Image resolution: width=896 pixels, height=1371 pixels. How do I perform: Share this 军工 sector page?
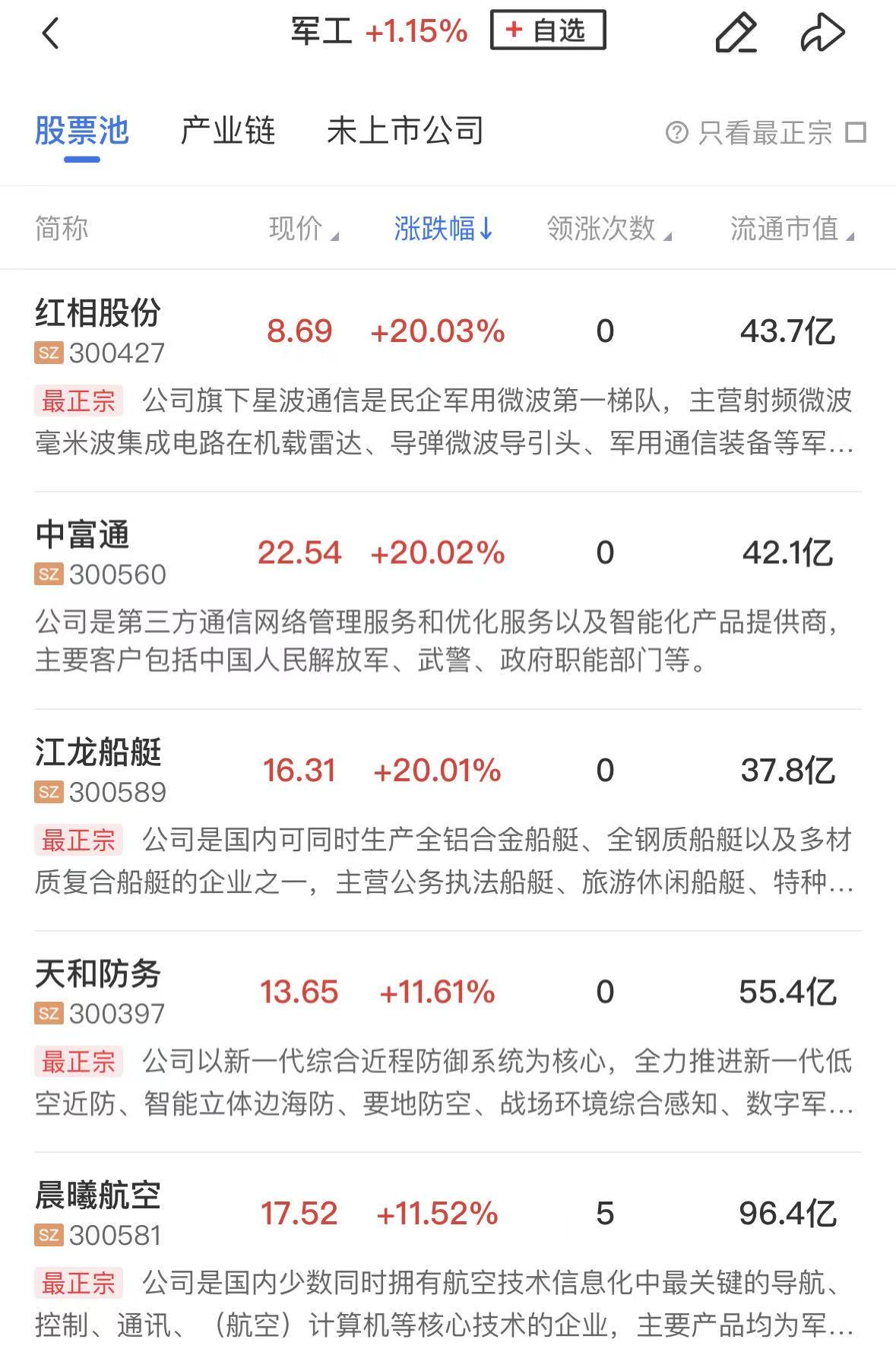[822, 33]
